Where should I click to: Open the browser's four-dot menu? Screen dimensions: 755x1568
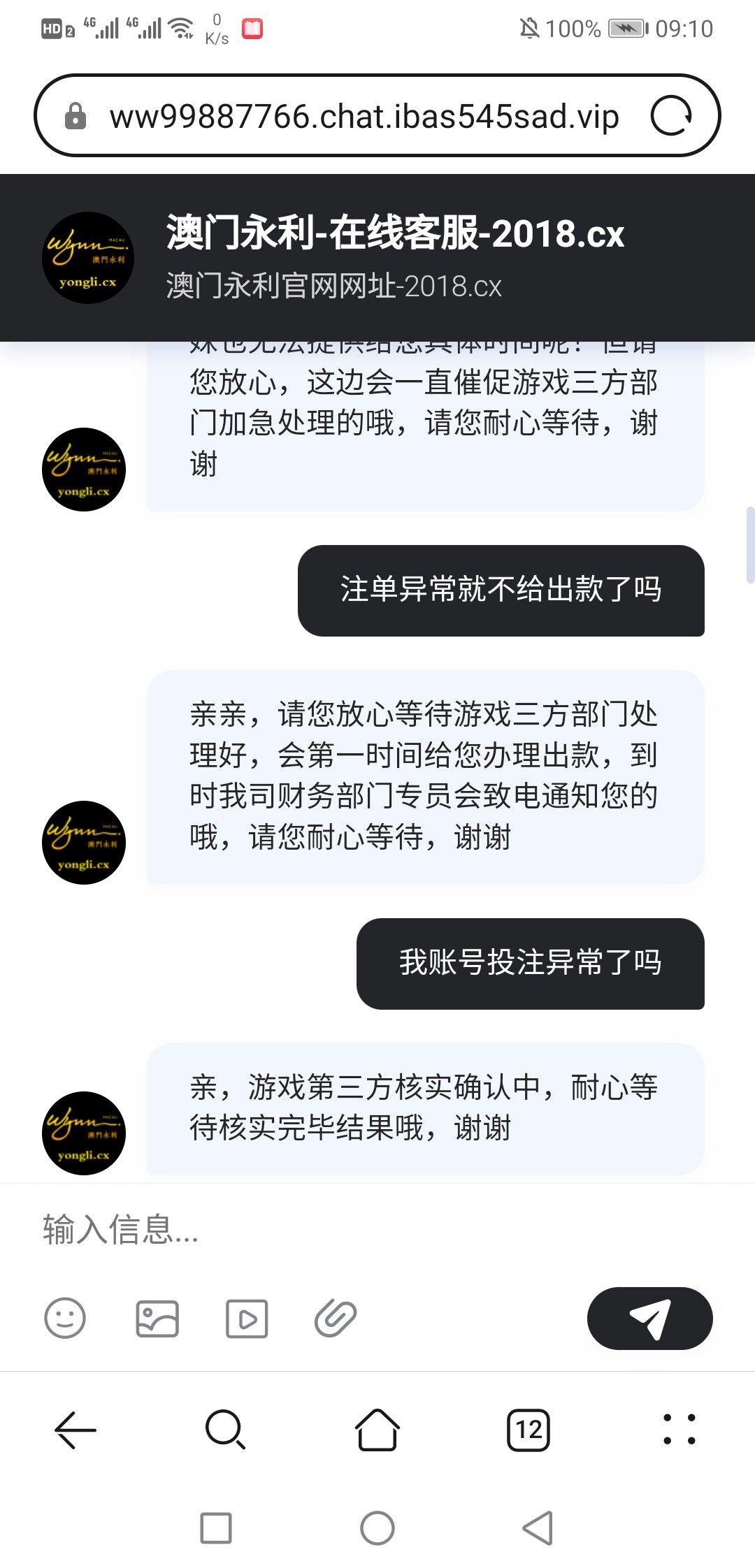679,1430
